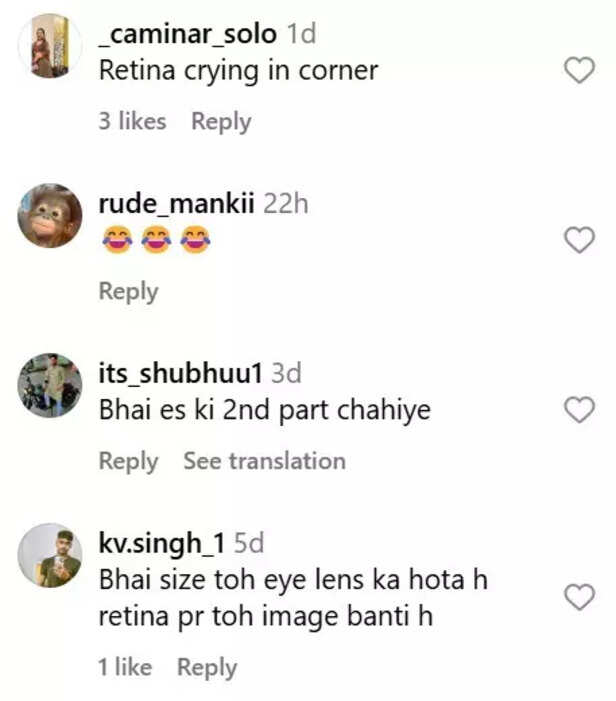616x701 pixels.
Task: See translation of its_shubhuu1's comment
Action: (x=264, y=461)
